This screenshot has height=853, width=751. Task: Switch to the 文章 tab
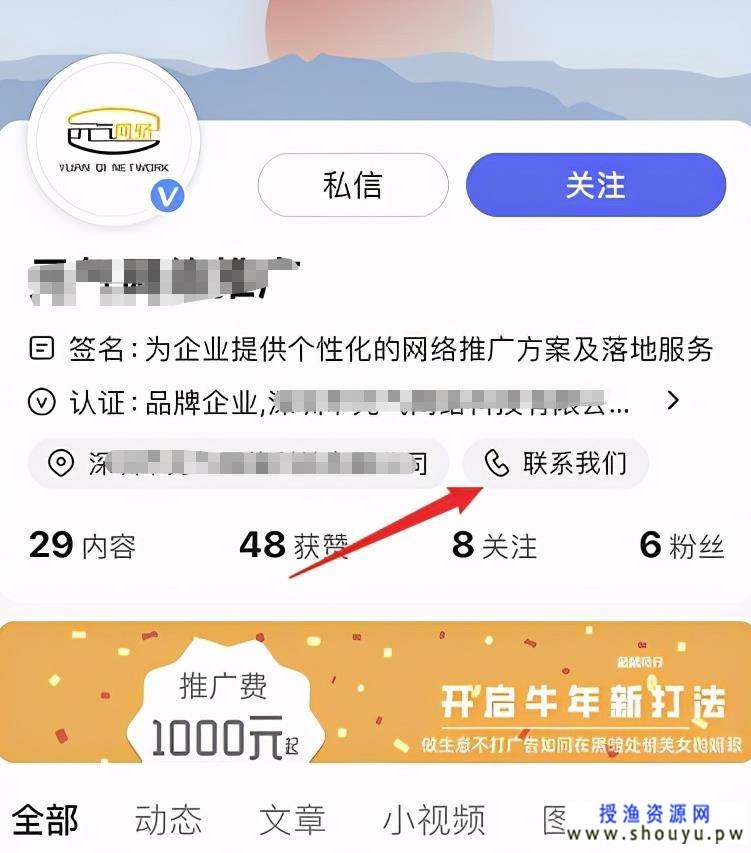click(292, 820)
